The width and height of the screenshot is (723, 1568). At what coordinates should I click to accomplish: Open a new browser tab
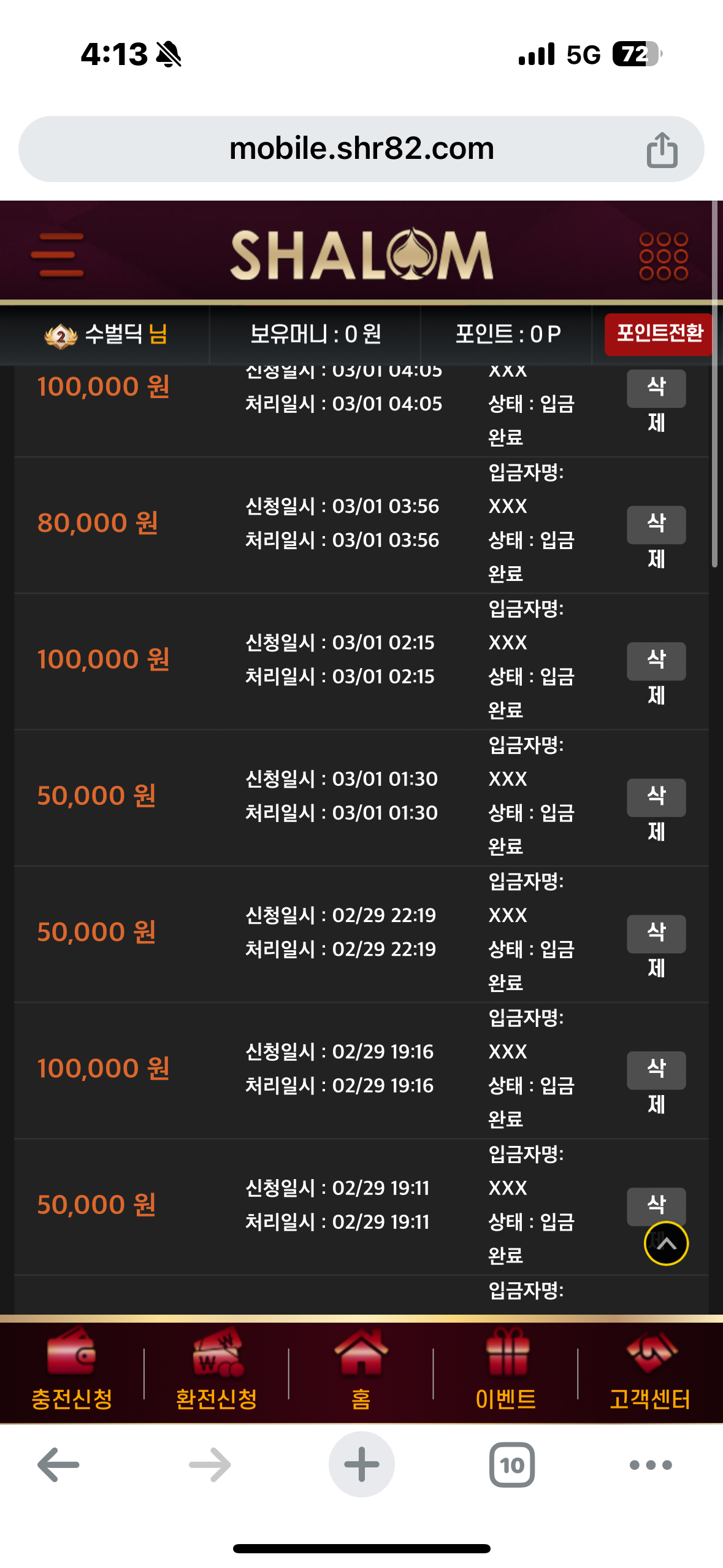(361, 1464)
